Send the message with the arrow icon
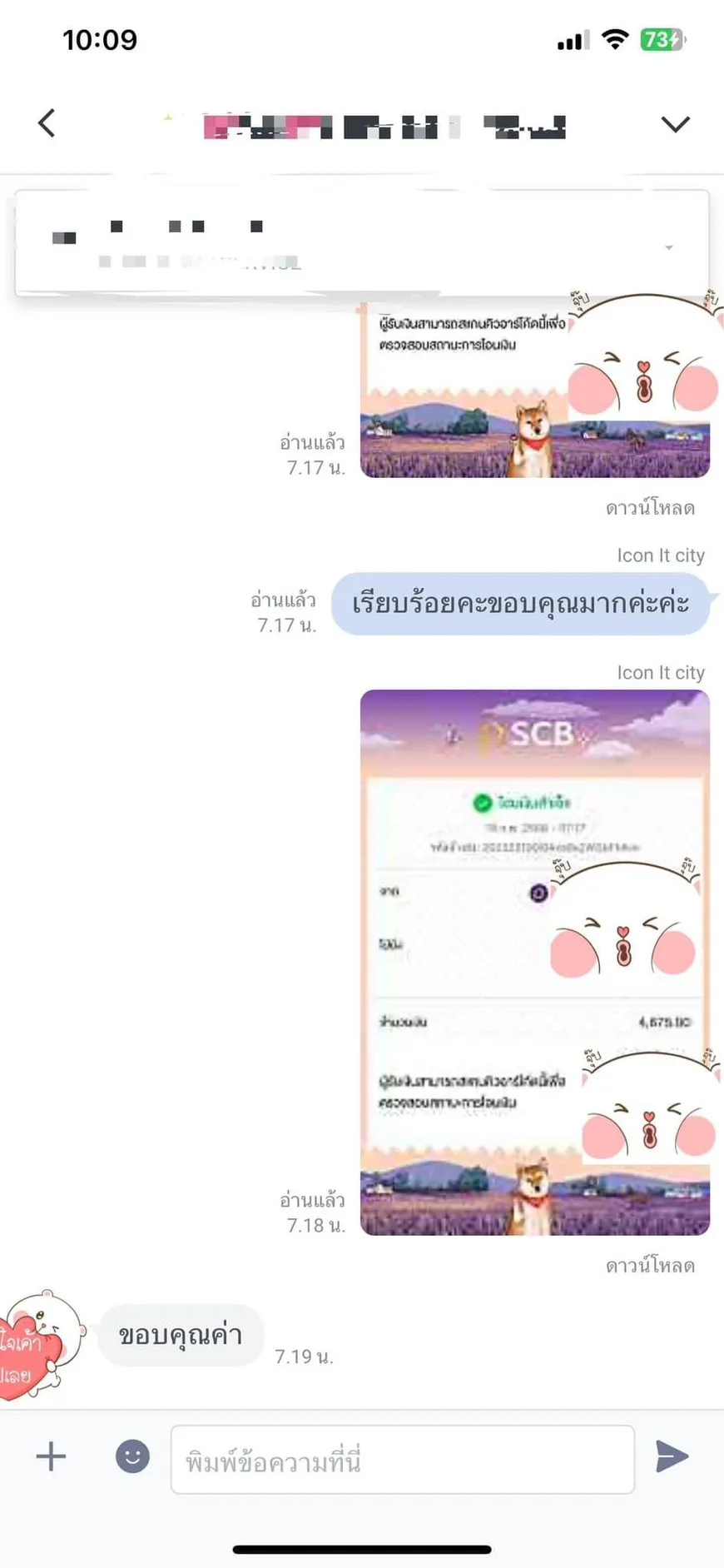 (x=672, y=1456)
